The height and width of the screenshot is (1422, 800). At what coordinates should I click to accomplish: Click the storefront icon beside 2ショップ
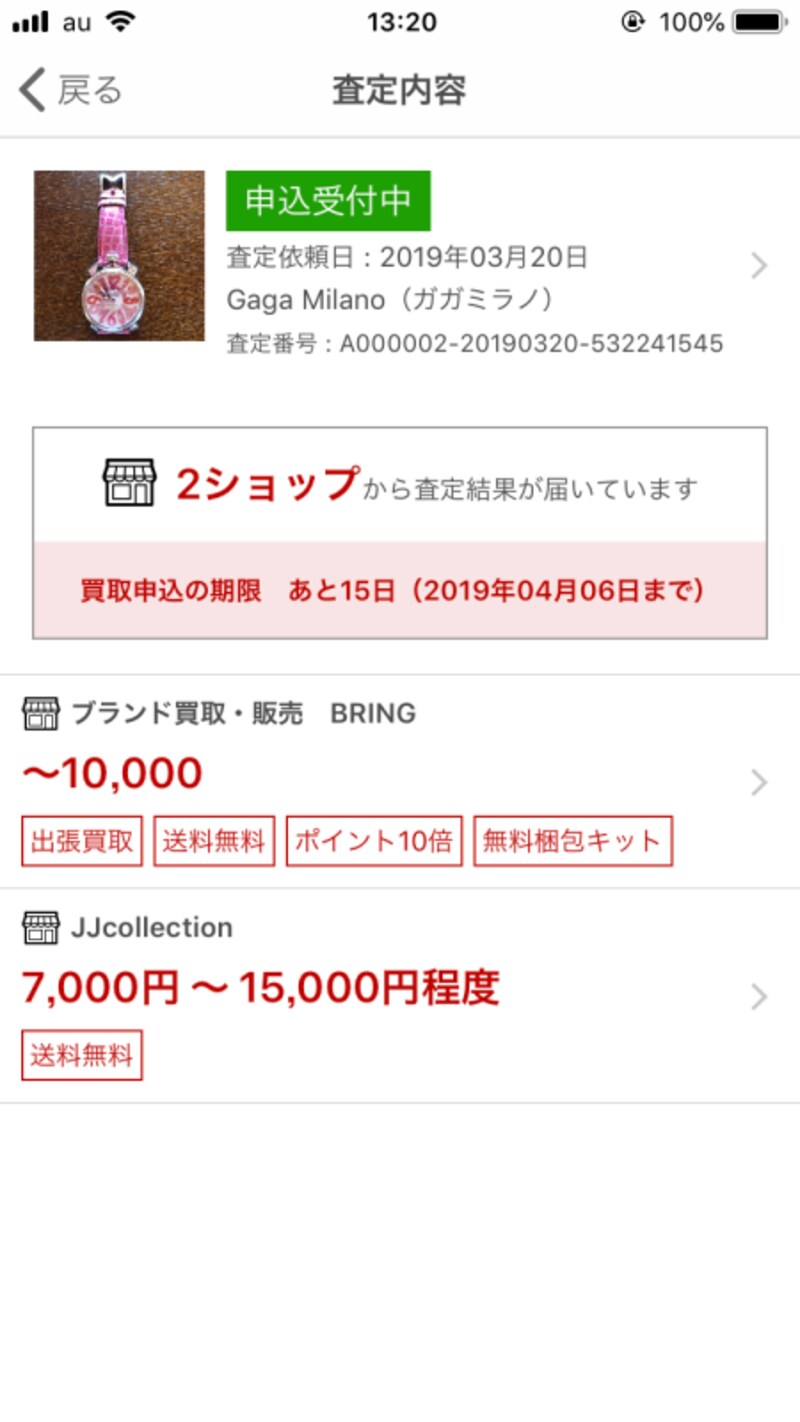coord(130,481)
